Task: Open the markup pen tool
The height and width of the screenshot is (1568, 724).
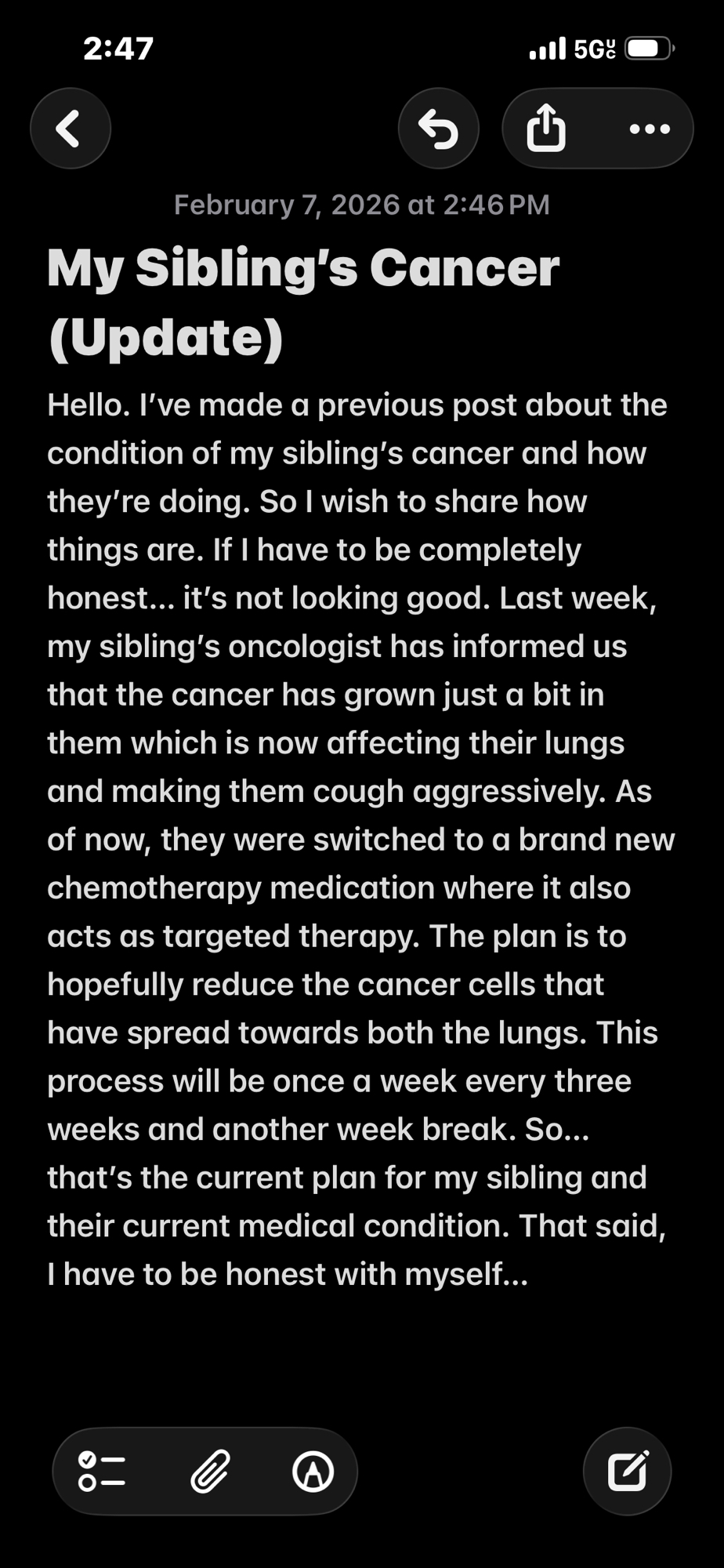Action: (313, 1471)
